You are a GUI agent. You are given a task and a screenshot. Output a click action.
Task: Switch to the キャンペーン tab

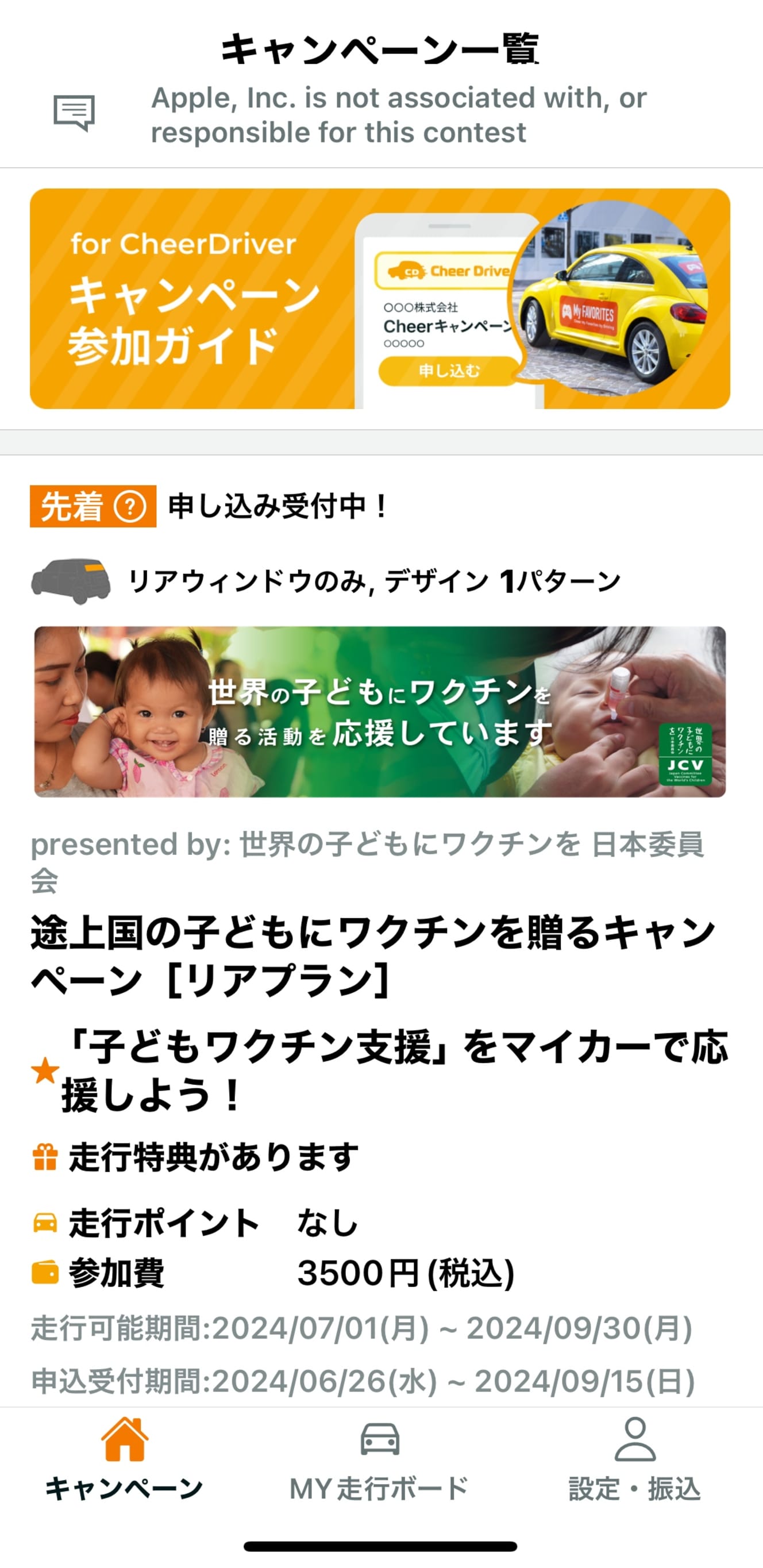point(125,1461)
